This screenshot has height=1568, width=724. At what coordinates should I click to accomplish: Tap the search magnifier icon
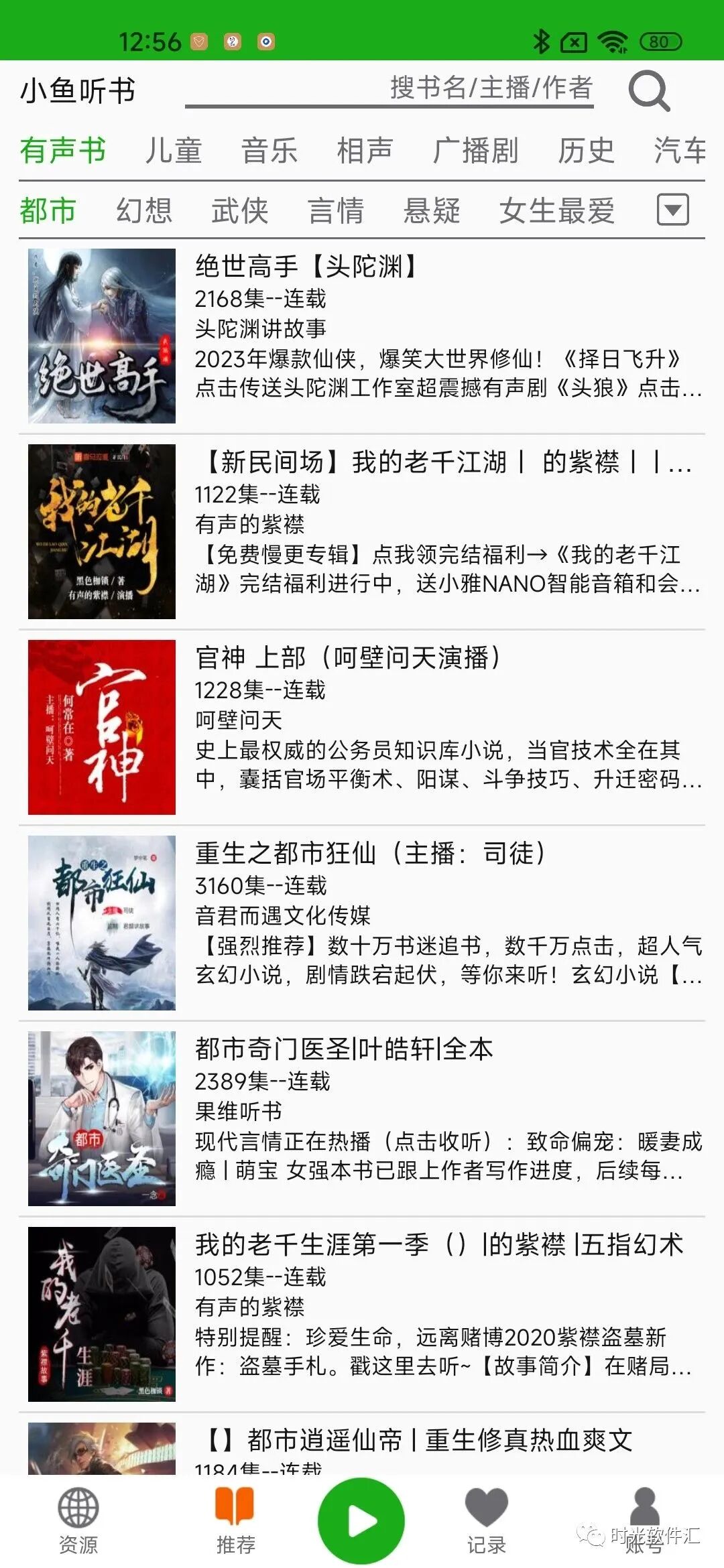[x=648, y=91]
